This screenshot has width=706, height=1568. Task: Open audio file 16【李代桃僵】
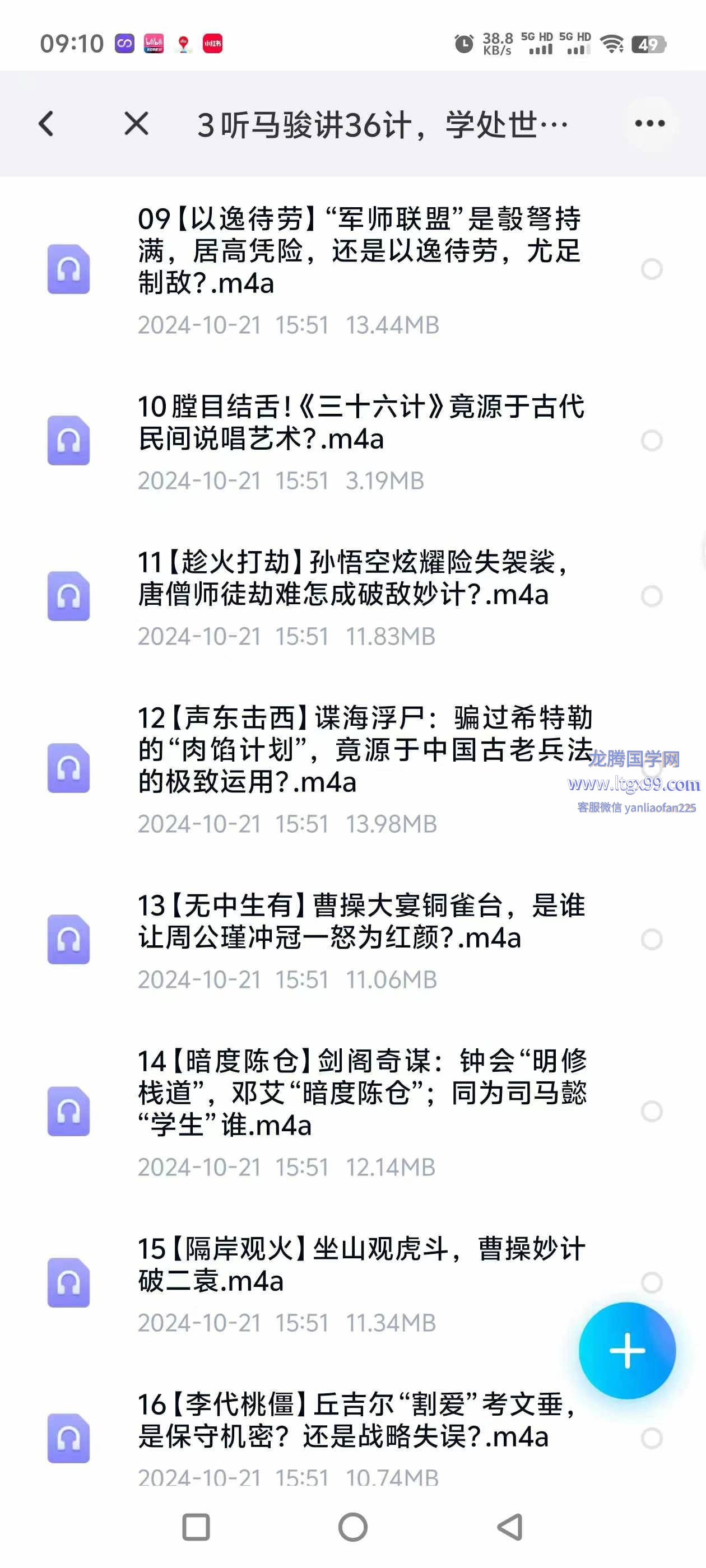[352, 1436]
